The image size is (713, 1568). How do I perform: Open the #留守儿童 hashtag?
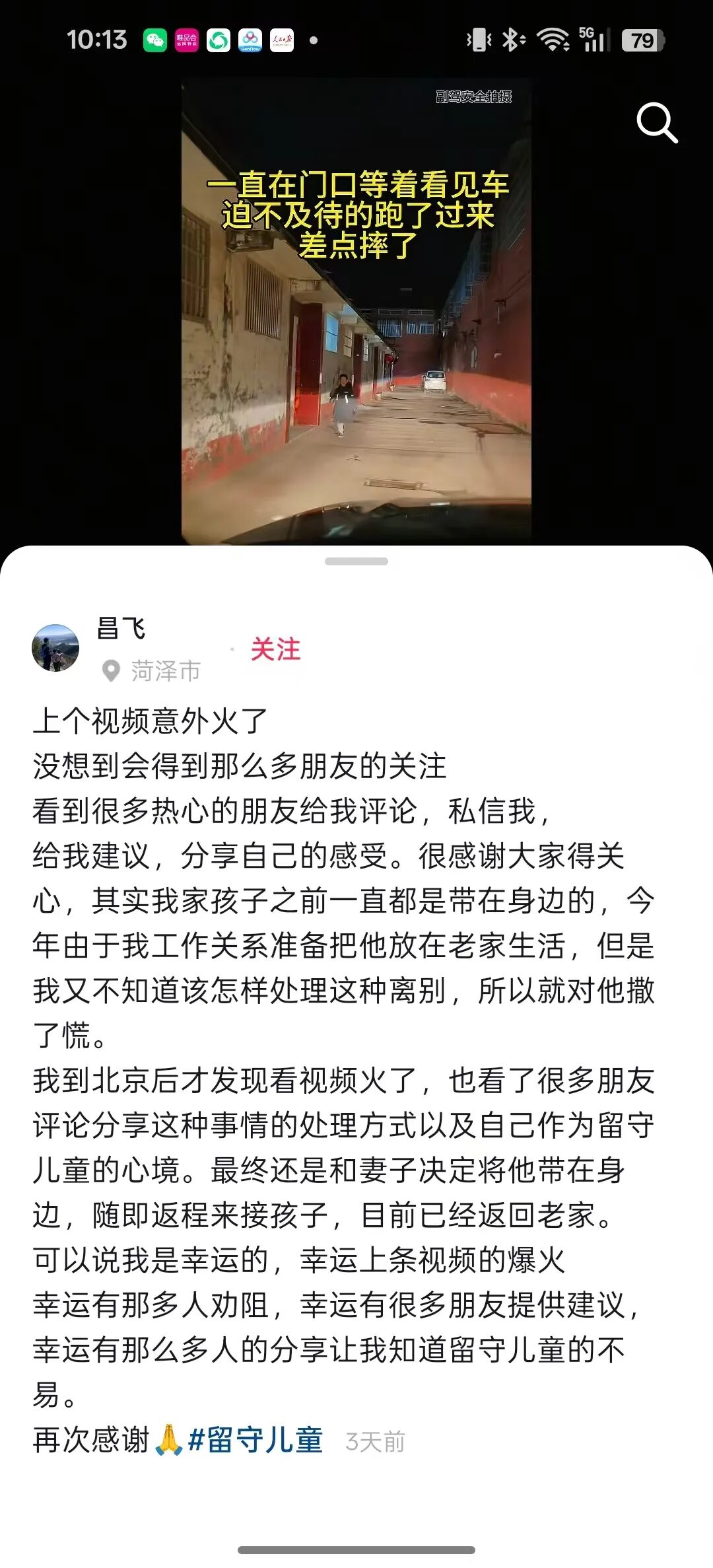click(255, 1440)
